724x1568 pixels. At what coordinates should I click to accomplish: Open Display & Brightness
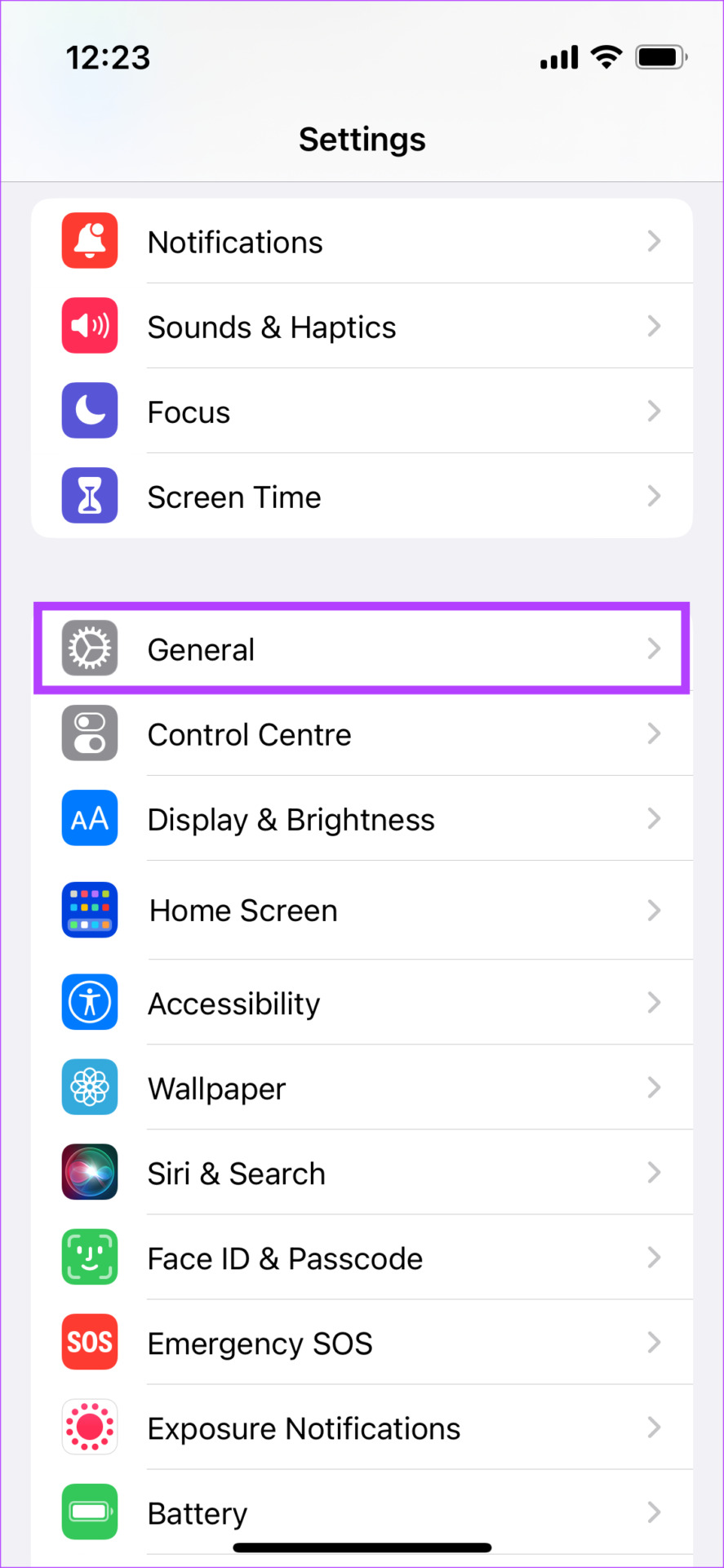click(x=362, y=819)
